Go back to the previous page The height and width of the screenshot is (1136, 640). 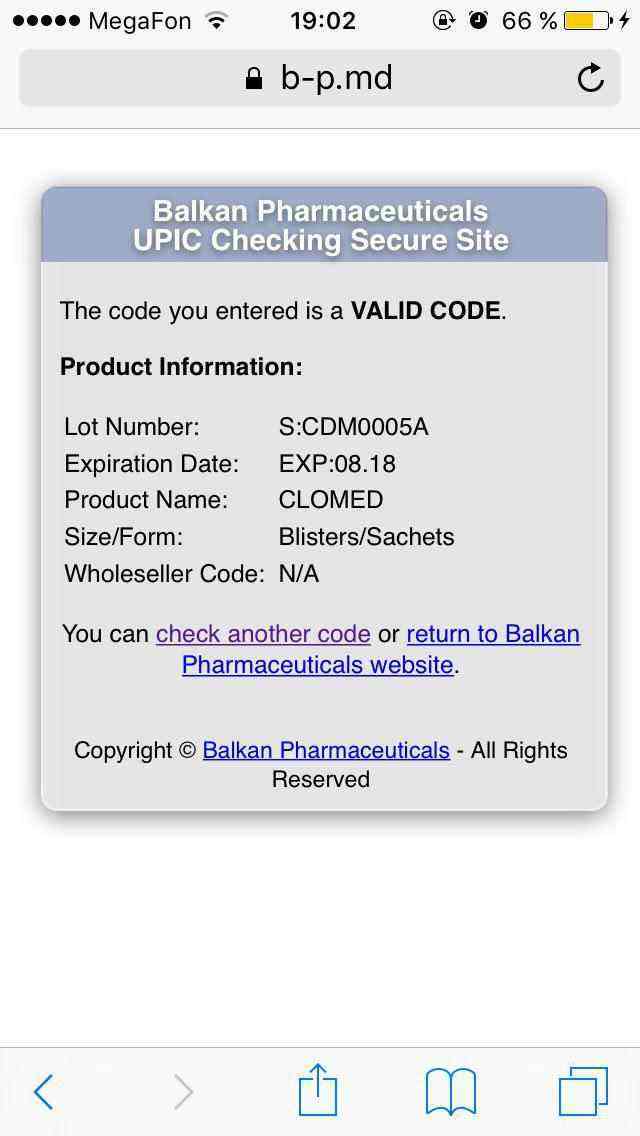[44, 1091]
